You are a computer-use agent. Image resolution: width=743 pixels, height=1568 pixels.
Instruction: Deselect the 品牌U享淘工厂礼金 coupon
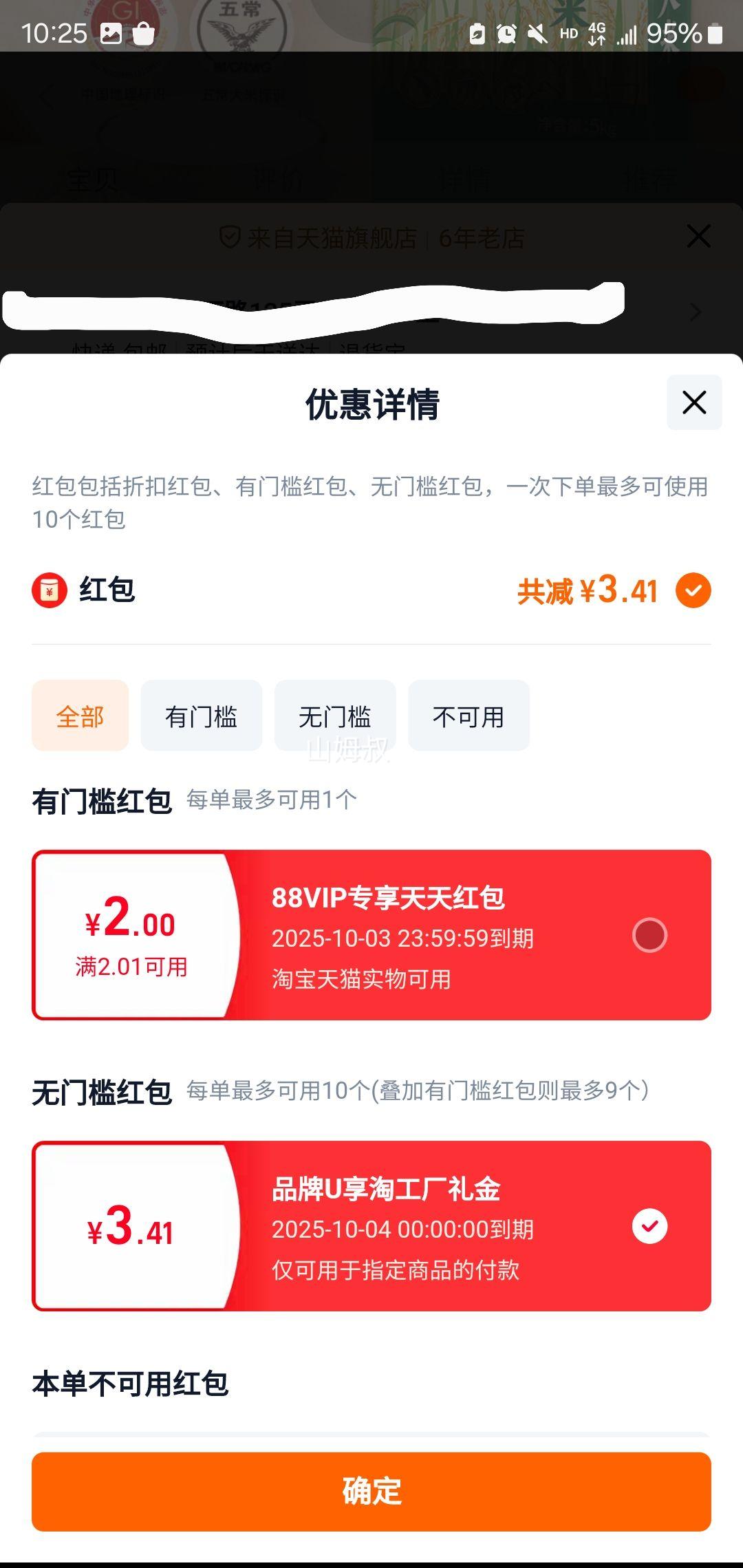point(649,1226)
